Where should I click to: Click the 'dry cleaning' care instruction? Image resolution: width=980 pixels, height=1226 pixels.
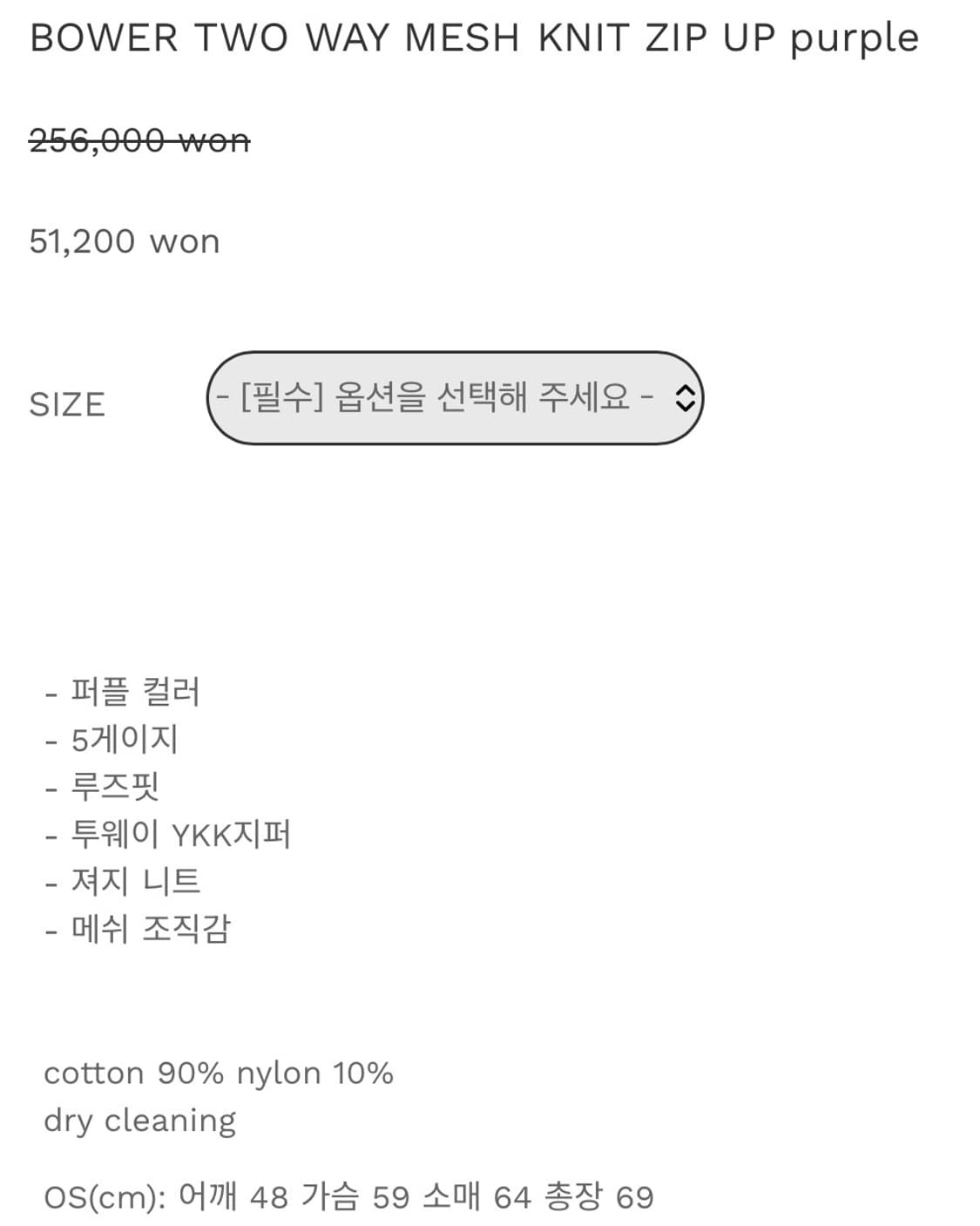140,1120
